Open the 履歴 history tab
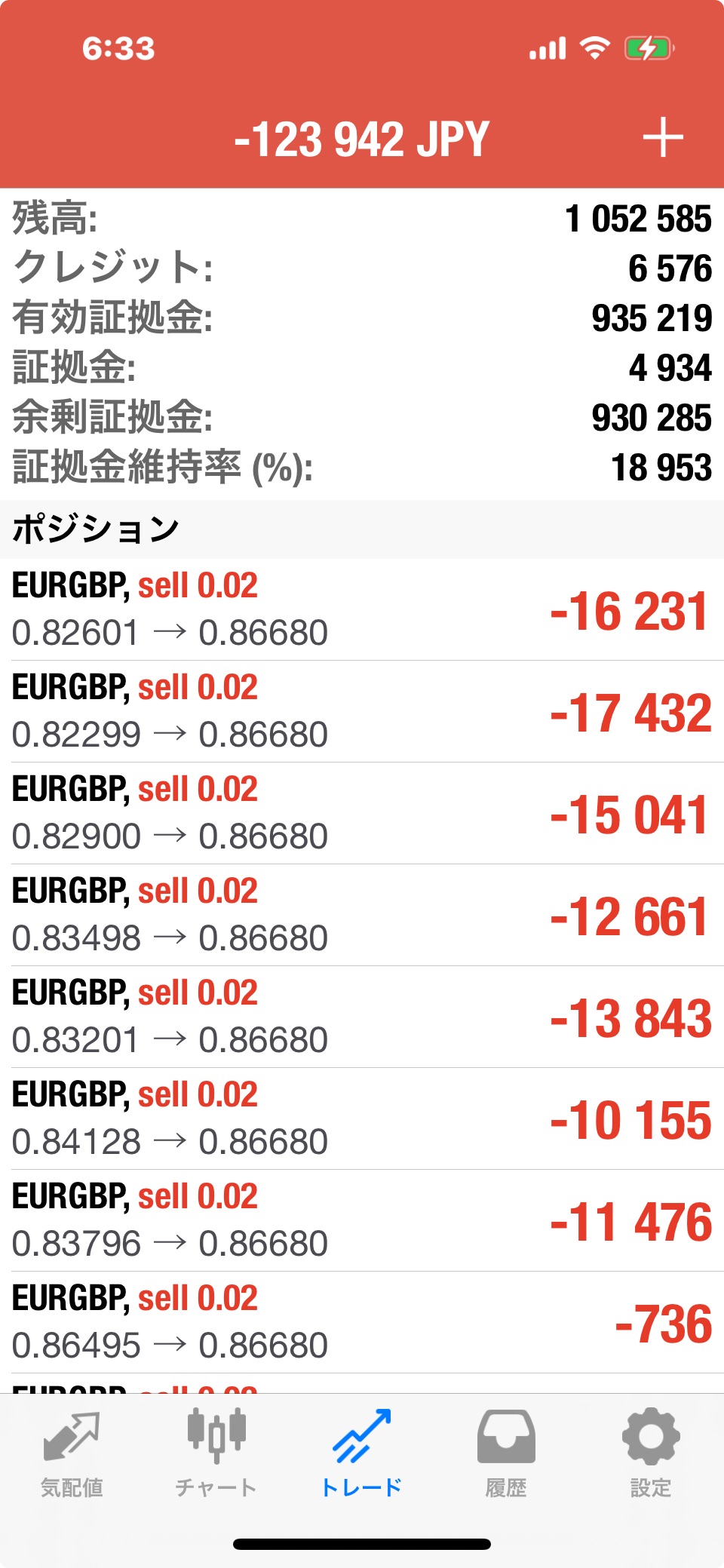This screenshot has height=1568, width=724. click(506, 1454)
